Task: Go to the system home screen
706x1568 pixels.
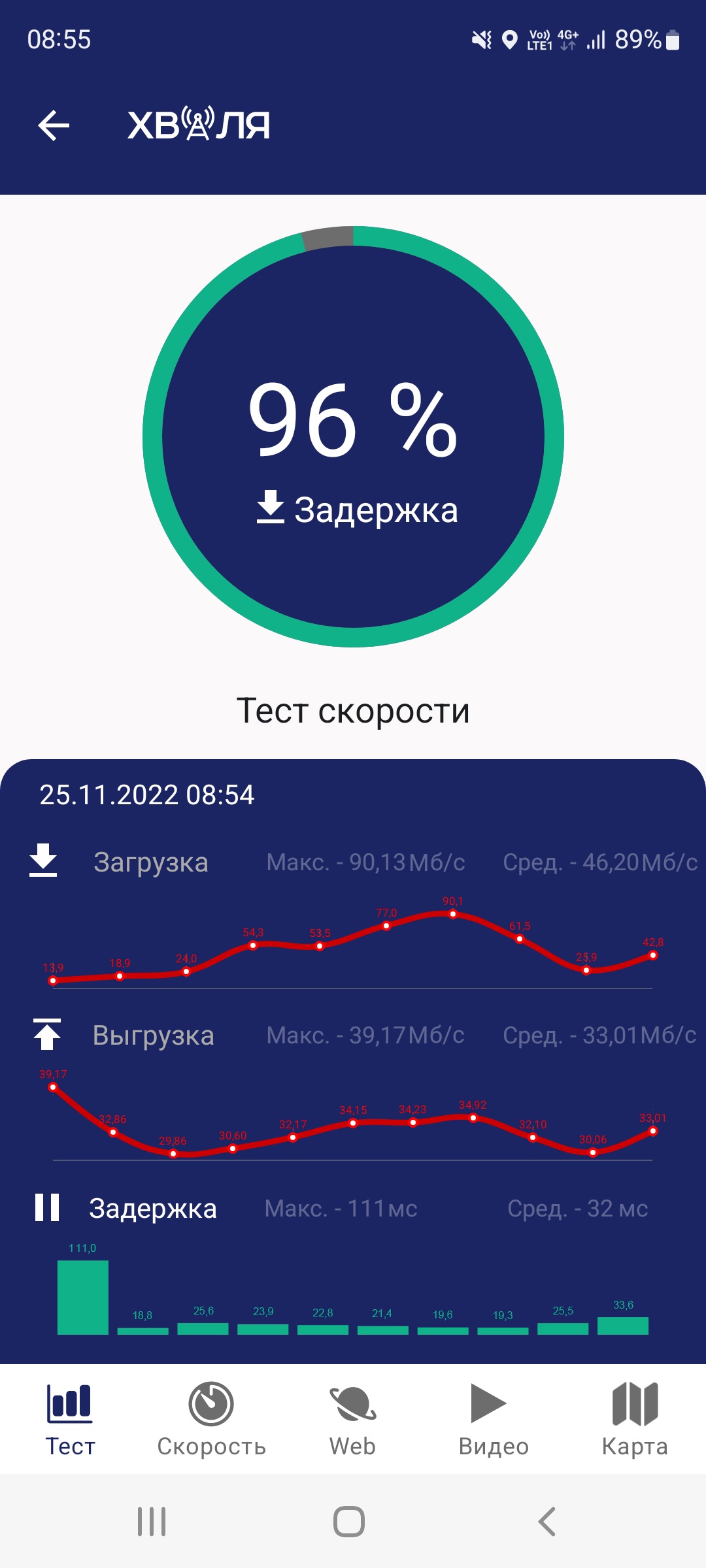Action: tap(349, 1522)
